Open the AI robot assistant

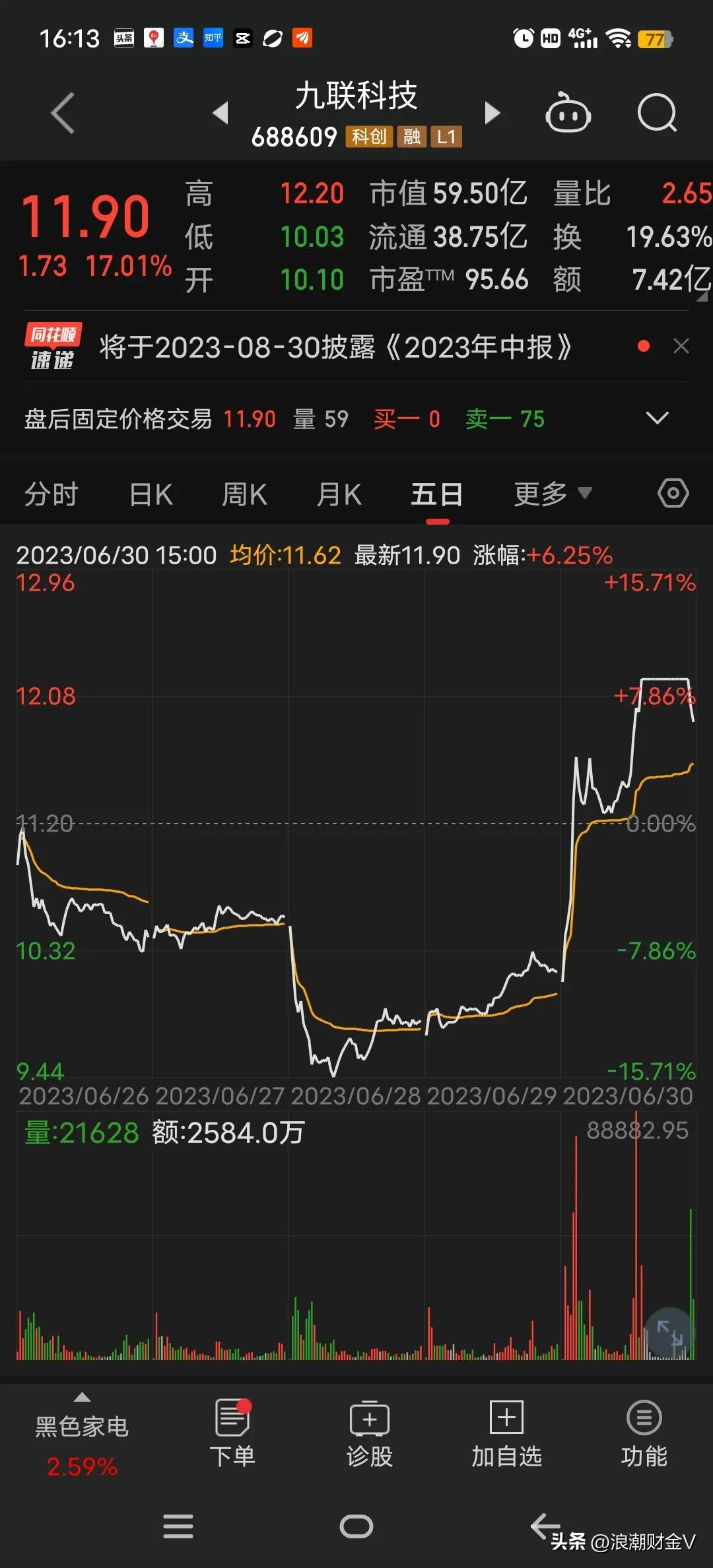point(568,113)
